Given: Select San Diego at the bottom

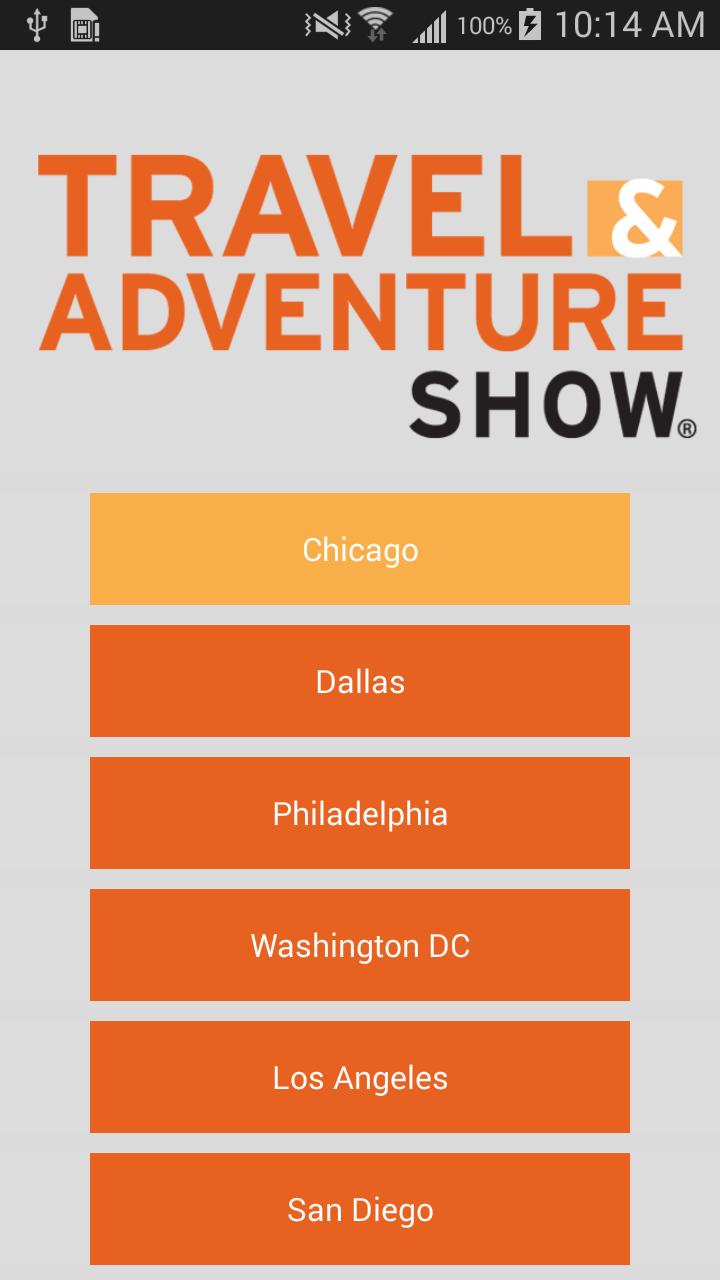Looking at the screenshot, I should (360, 1208).
